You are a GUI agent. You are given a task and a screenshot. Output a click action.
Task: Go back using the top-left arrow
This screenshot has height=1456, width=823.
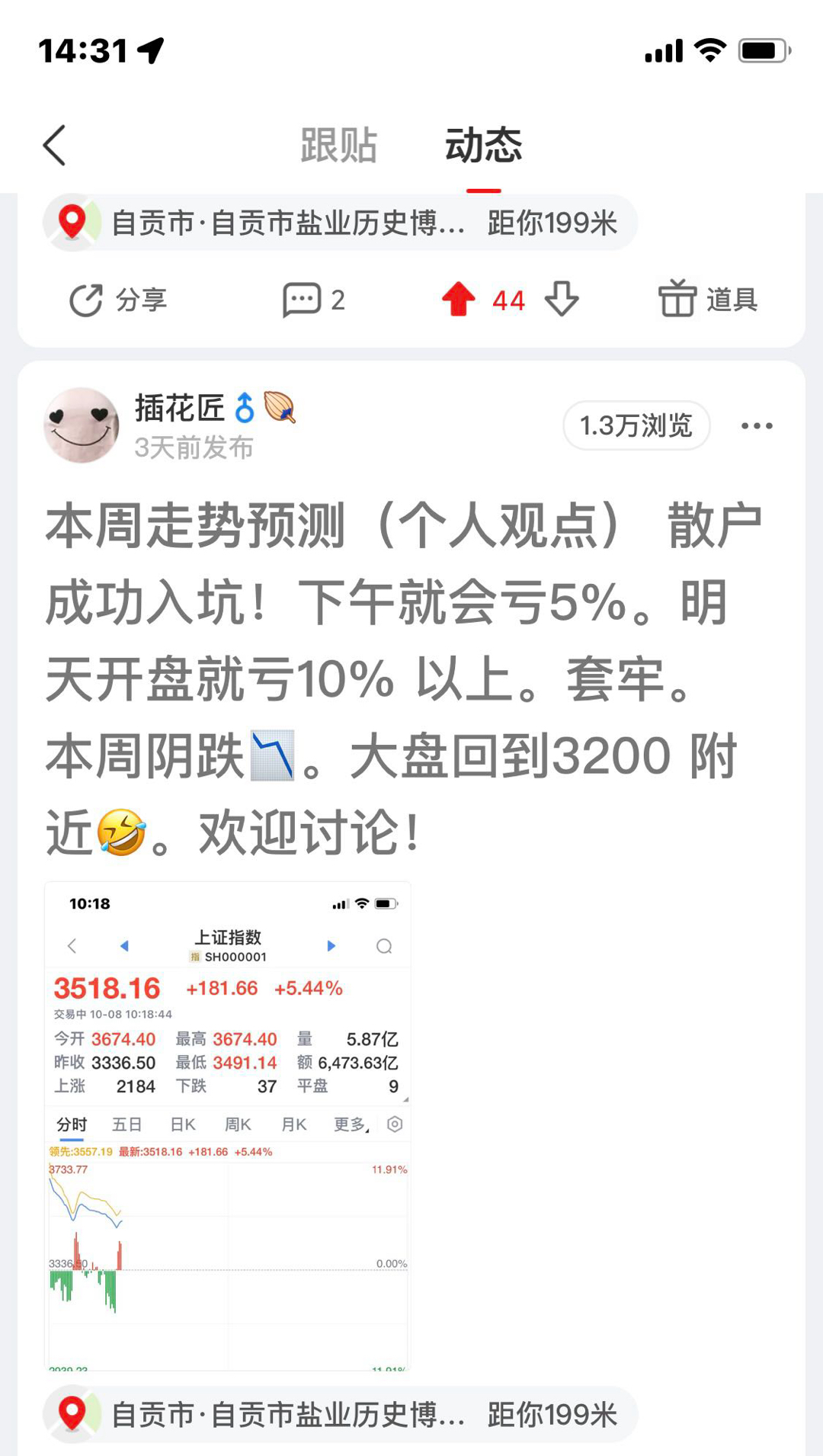[55, 145]
